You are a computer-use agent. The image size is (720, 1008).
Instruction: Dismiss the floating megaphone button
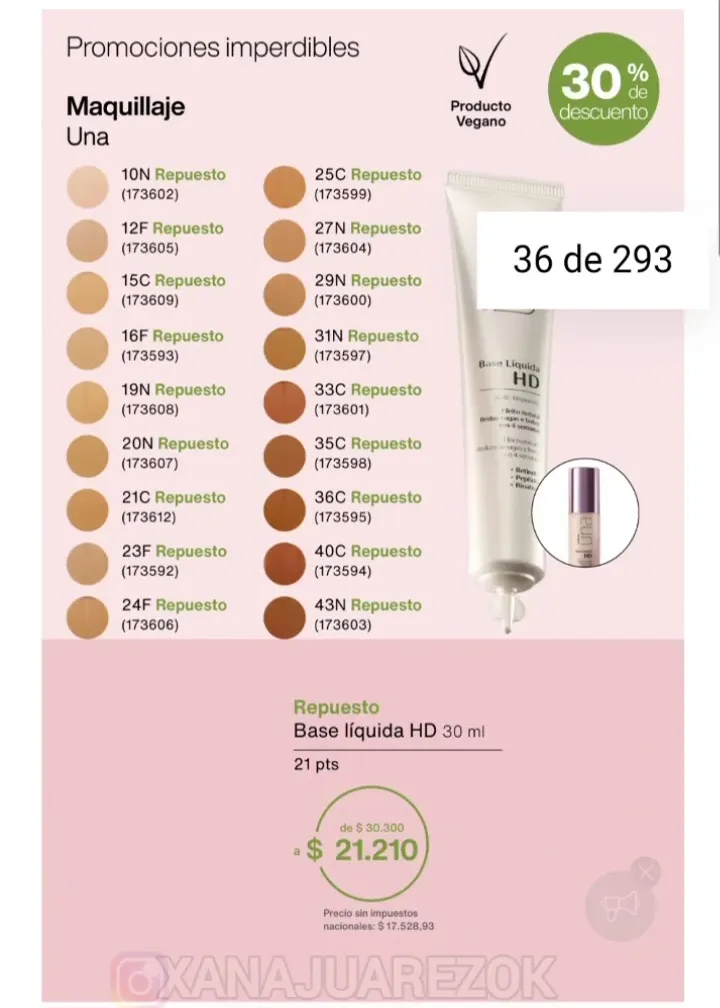(x=647, y=873)
